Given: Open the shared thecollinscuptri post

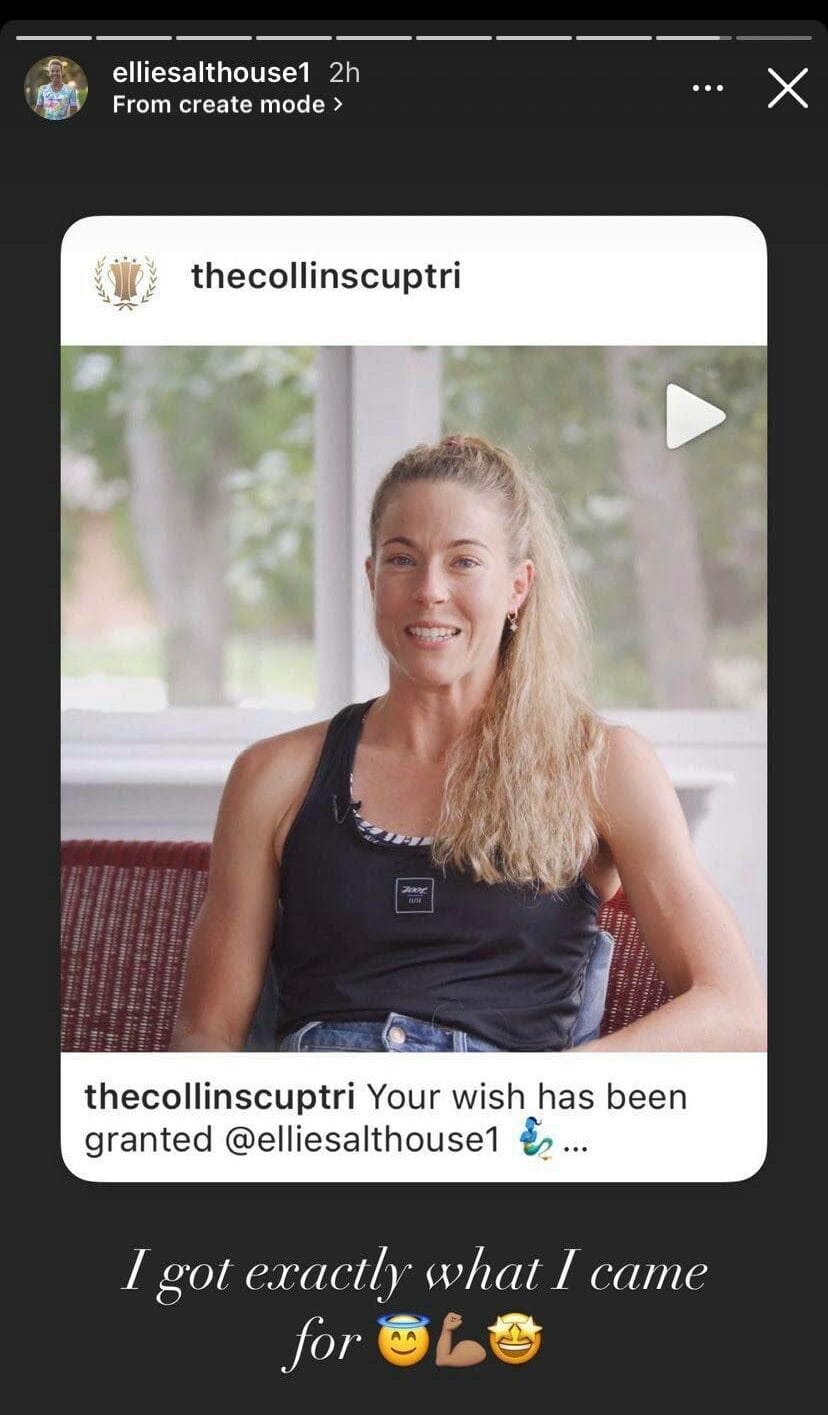Looking at the screenshot, I should (414, 698).
